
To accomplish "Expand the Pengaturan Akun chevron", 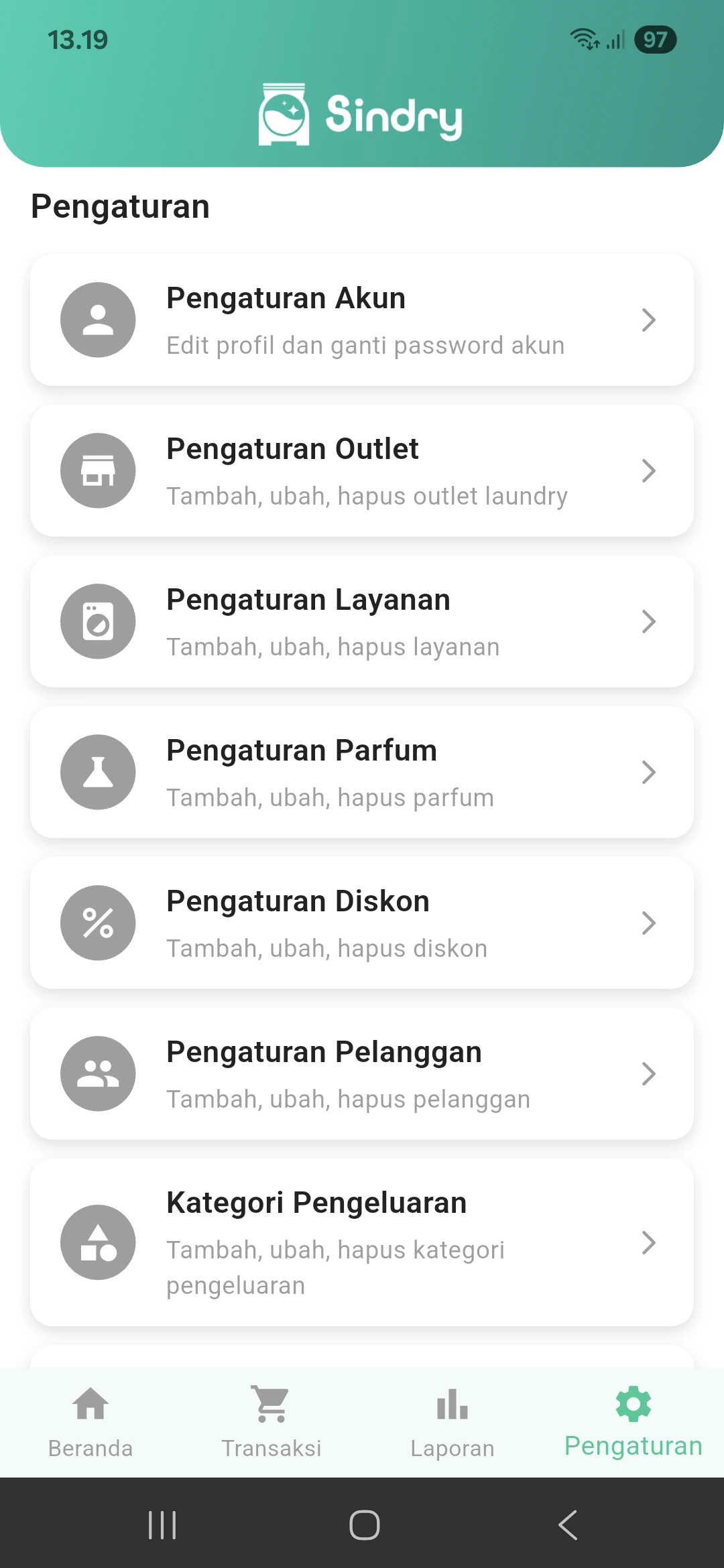I will click(x=648, y=319).
